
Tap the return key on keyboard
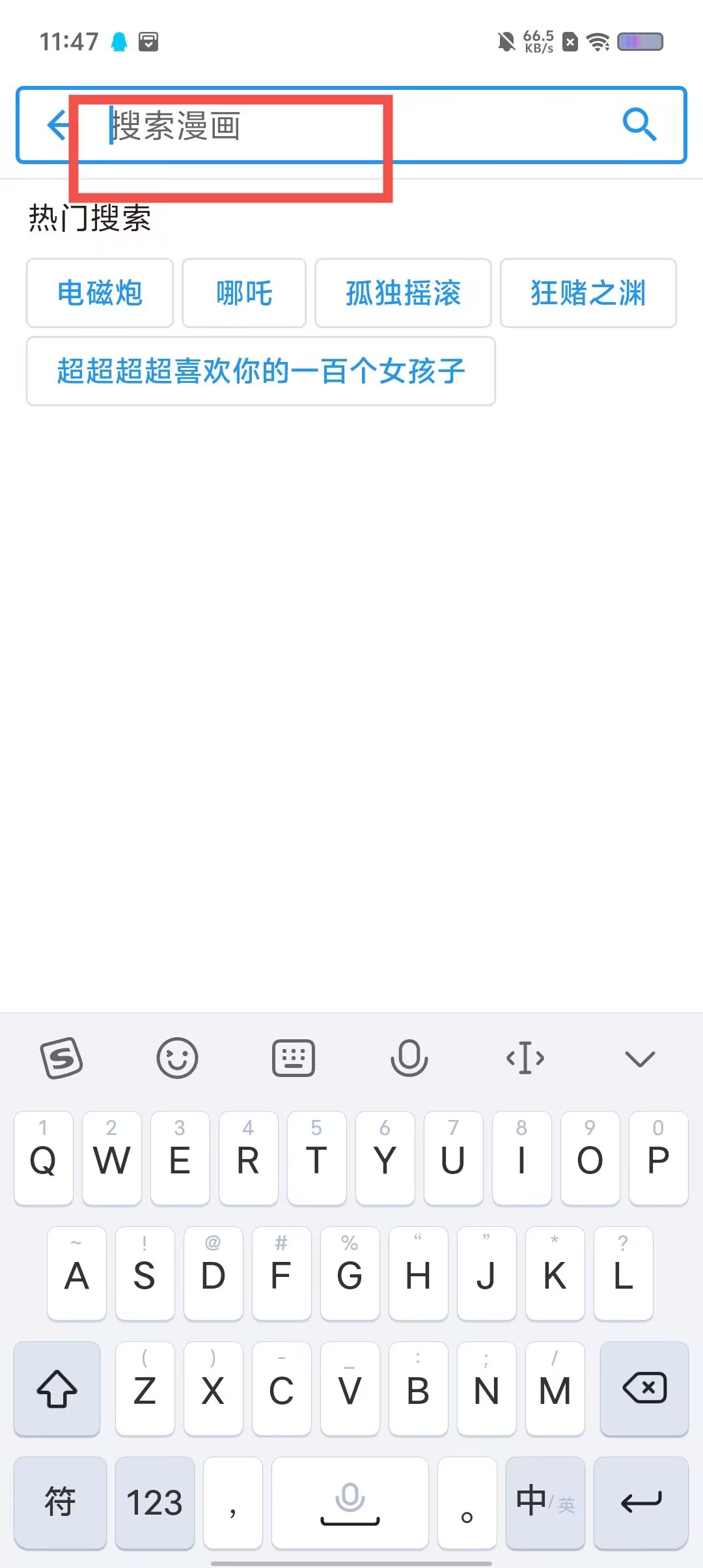pyautogui.click(x=641, y=1503)
